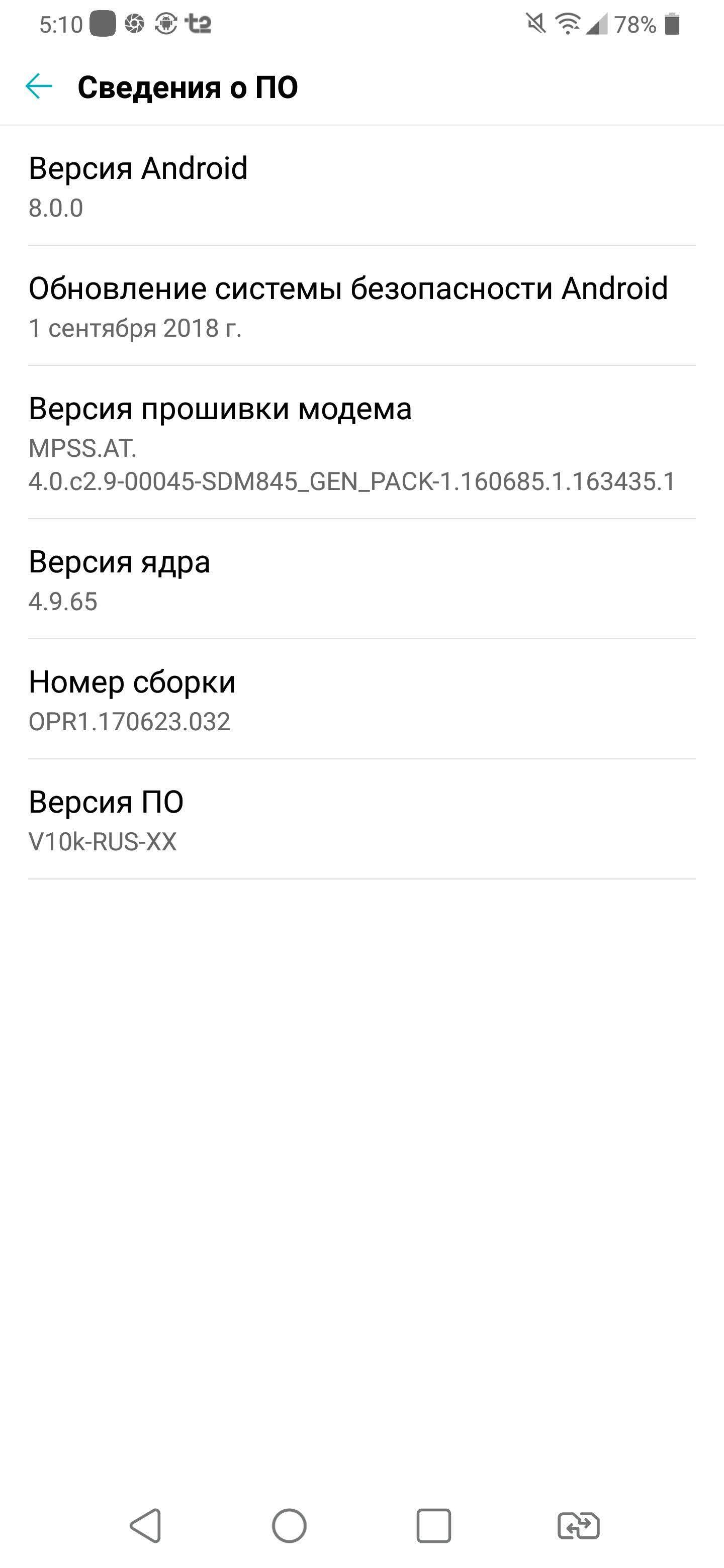This screenshot has height=1568, width=724.
Task: Open recent apps with square button
Action: tap(433, 1525)
